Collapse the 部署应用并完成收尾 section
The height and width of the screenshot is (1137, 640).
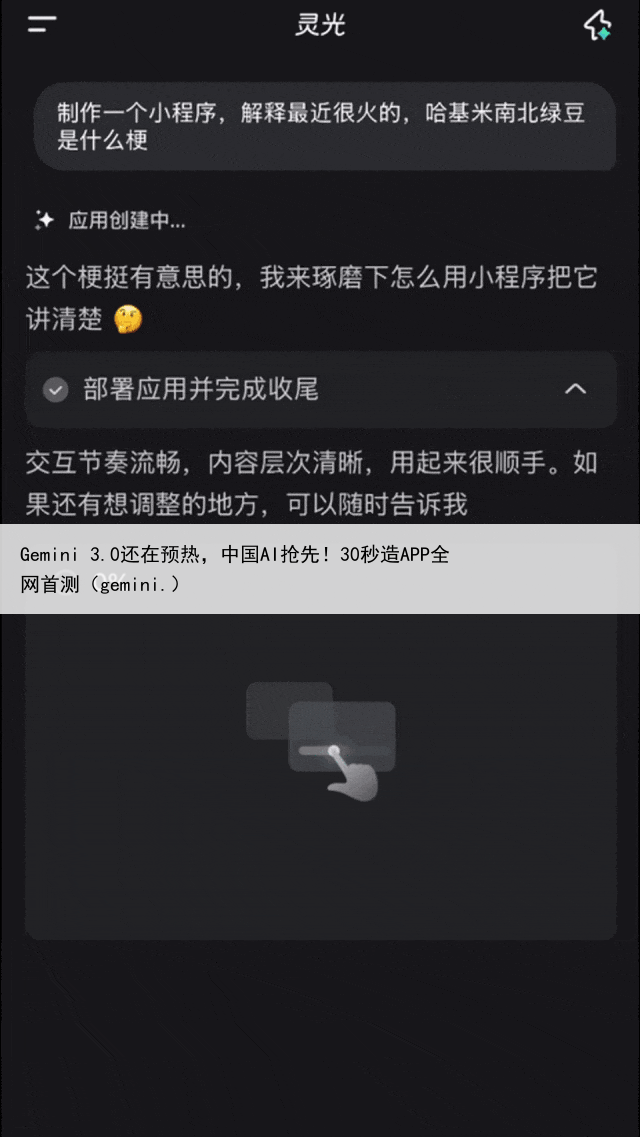[x=575, y=389]
